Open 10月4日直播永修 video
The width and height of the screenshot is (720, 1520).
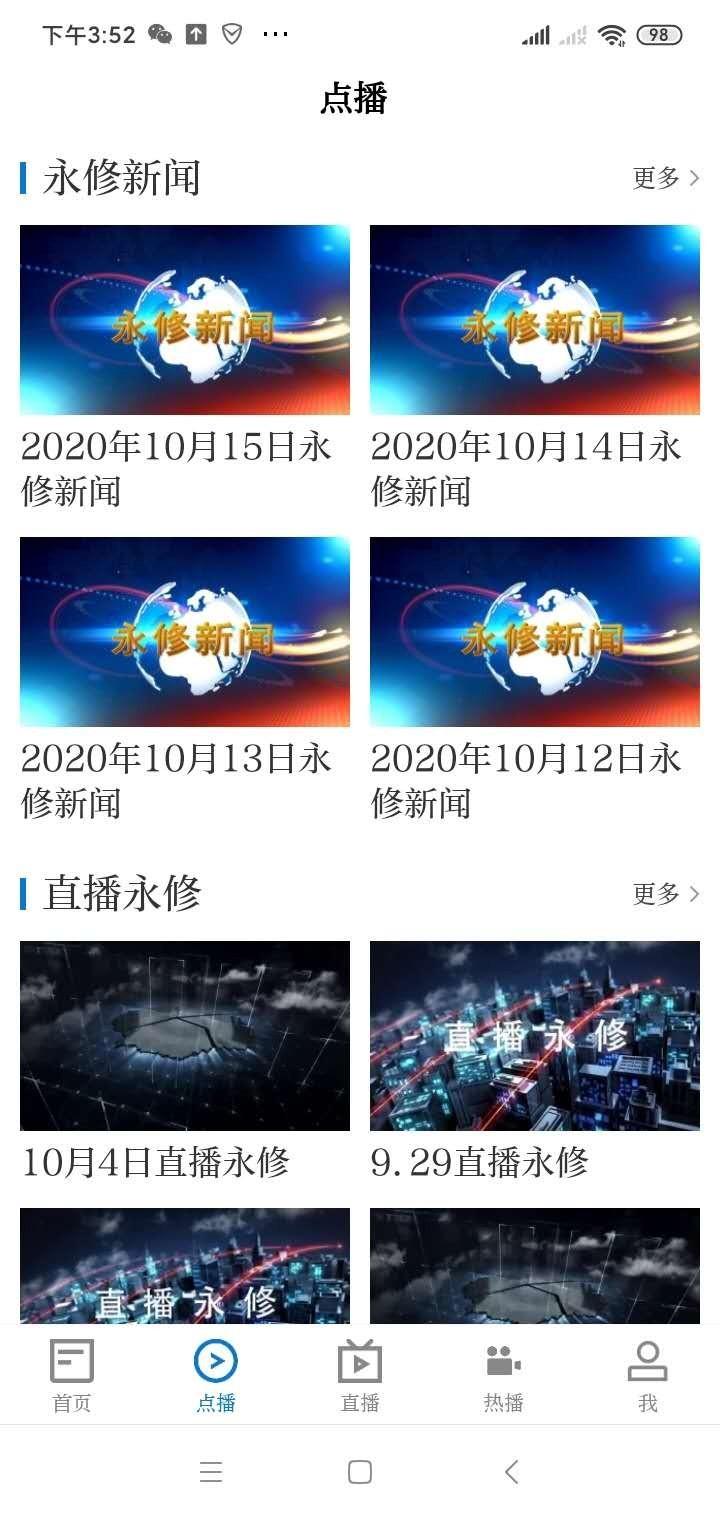(185, 1035)
